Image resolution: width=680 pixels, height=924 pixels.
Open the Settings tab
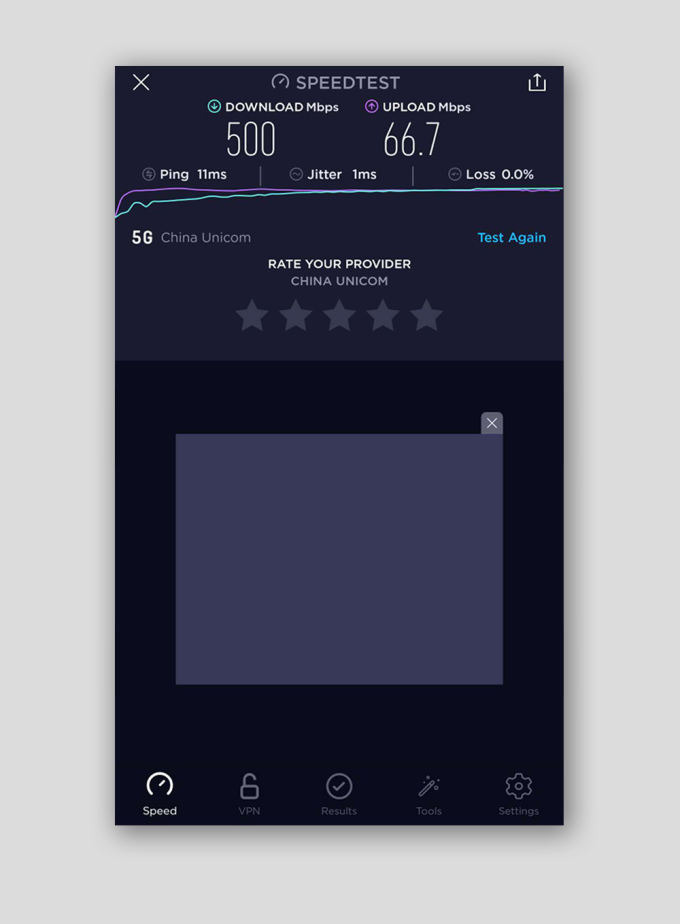pyautogui.click(x=518, y=794)
